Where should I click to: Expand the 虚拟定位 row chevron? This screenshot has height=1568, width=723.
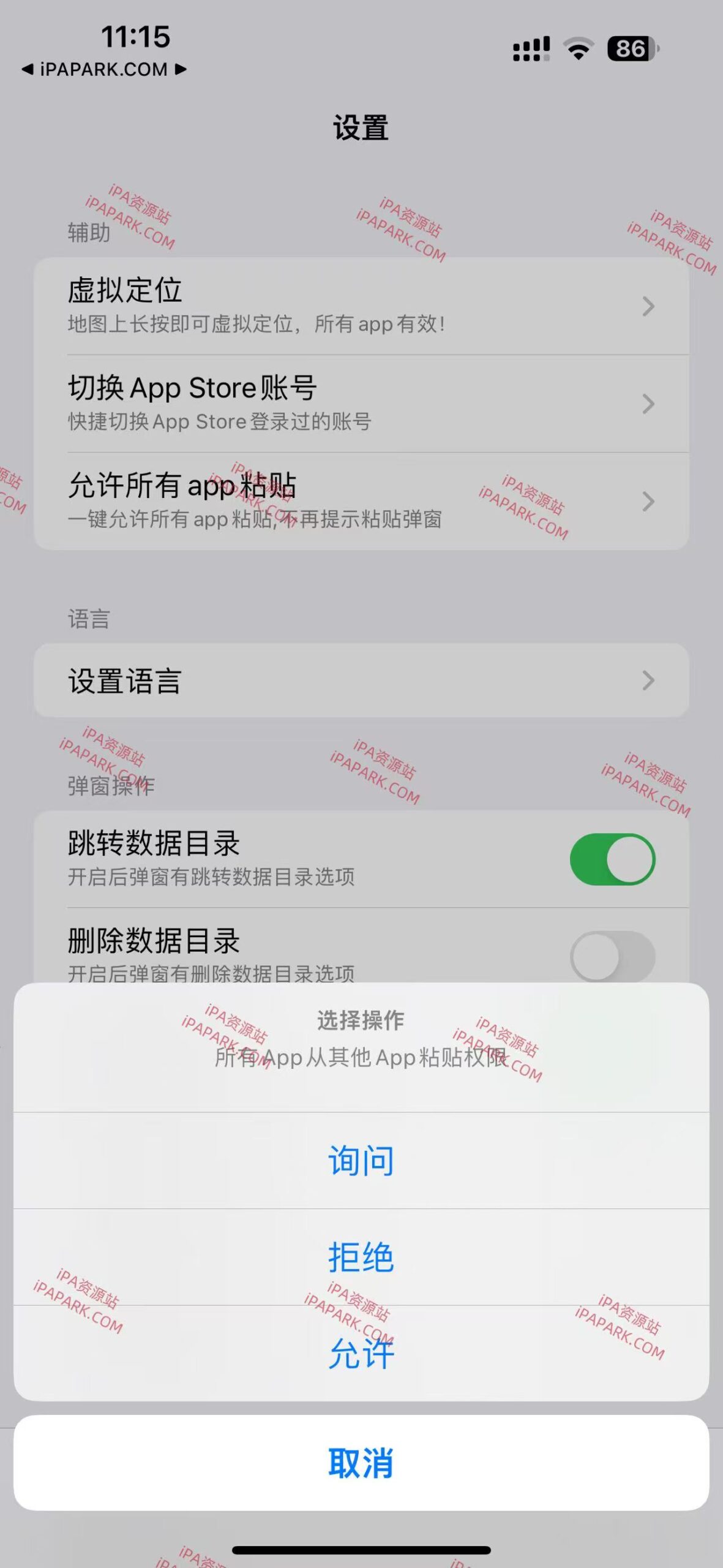649,306
